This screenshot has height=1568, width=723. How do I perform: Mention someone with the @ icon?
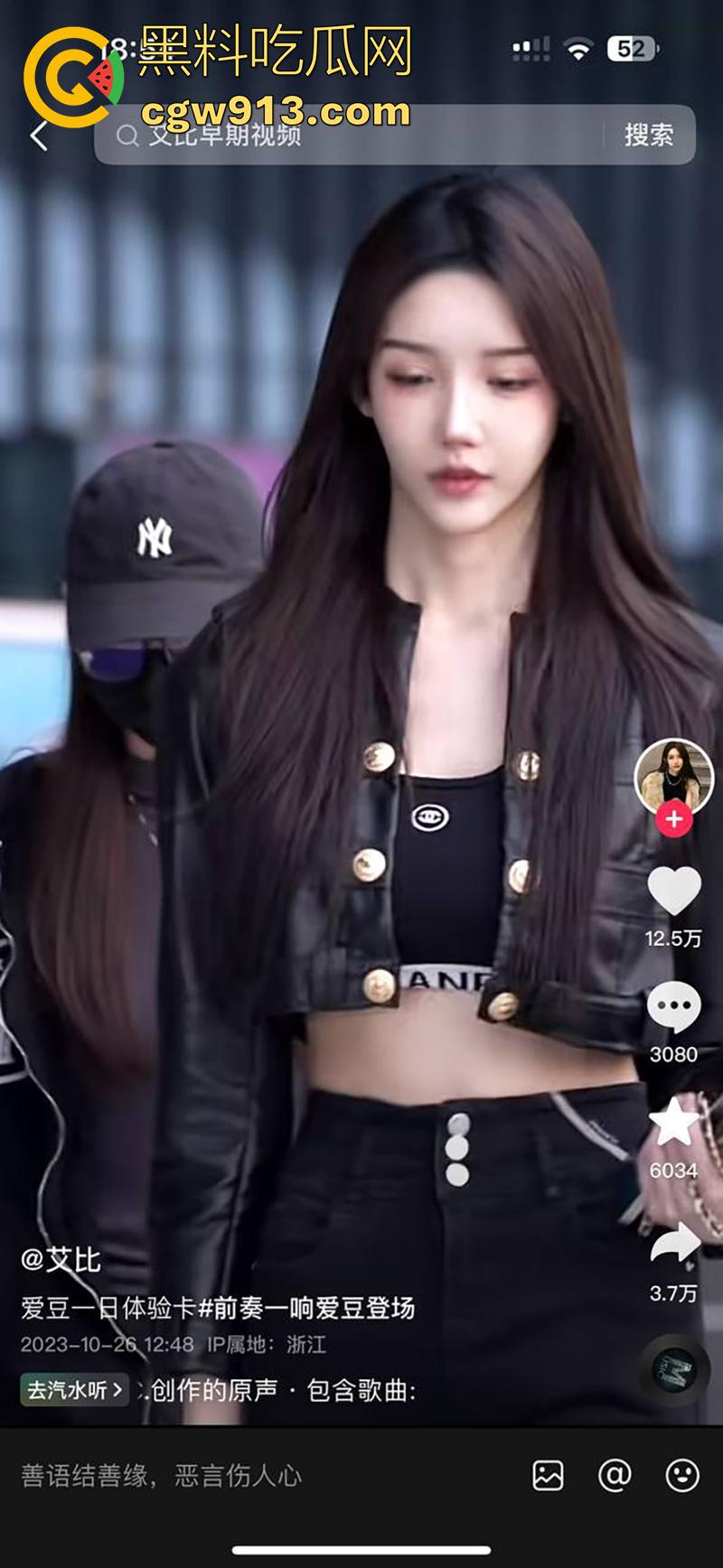point(615,1476)
